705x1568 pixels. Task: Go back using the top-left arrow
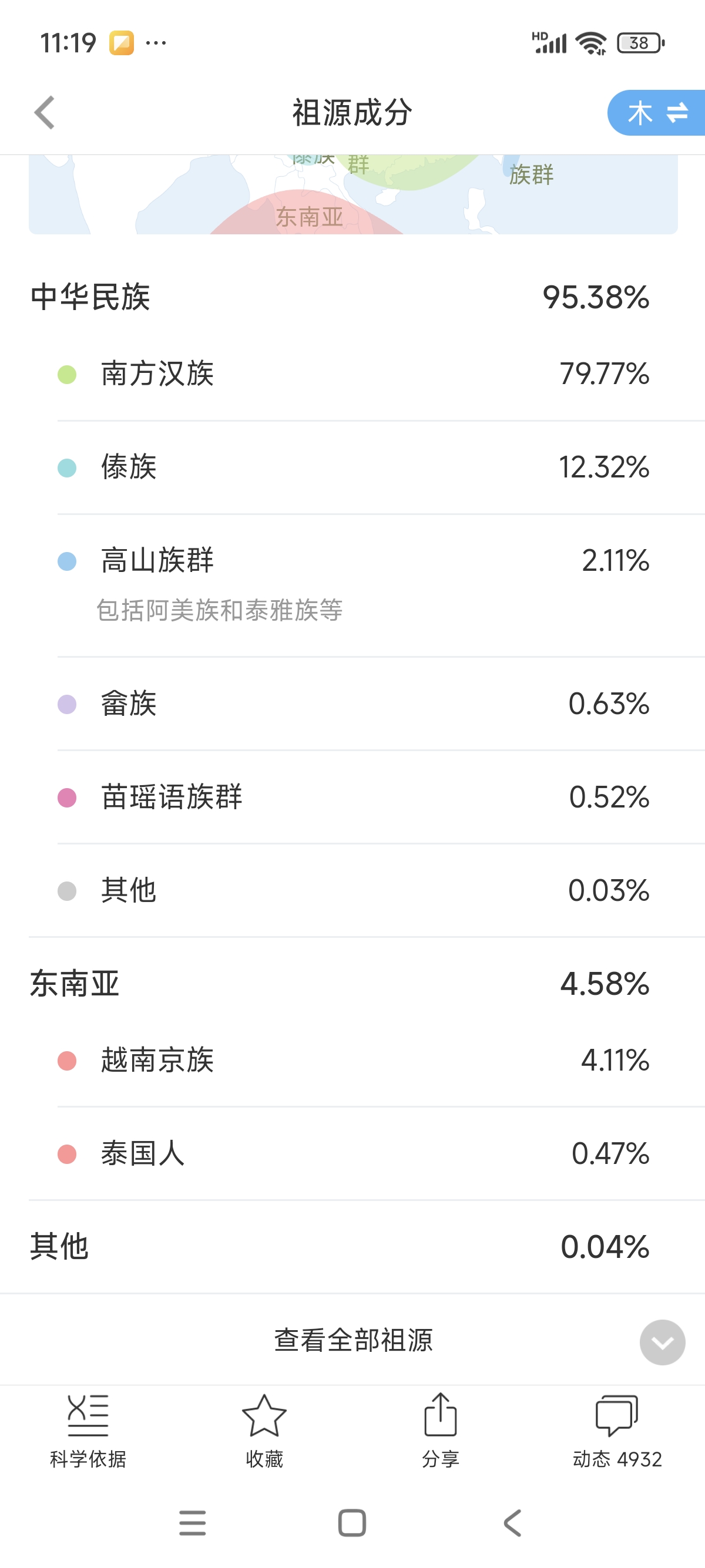click(x=45, y=113)
